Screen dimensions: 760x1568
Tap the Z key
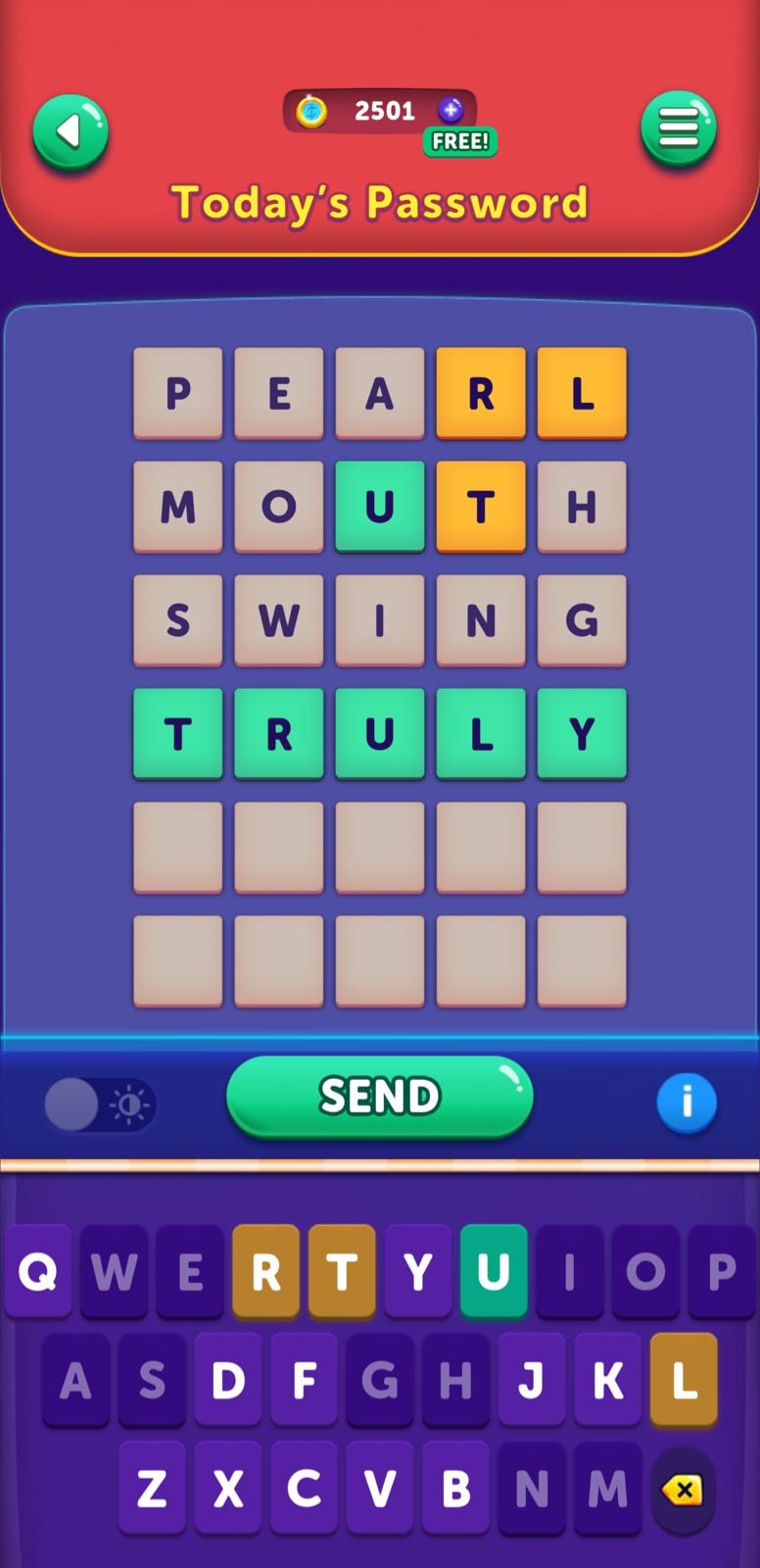click(x=152, y=1489)
